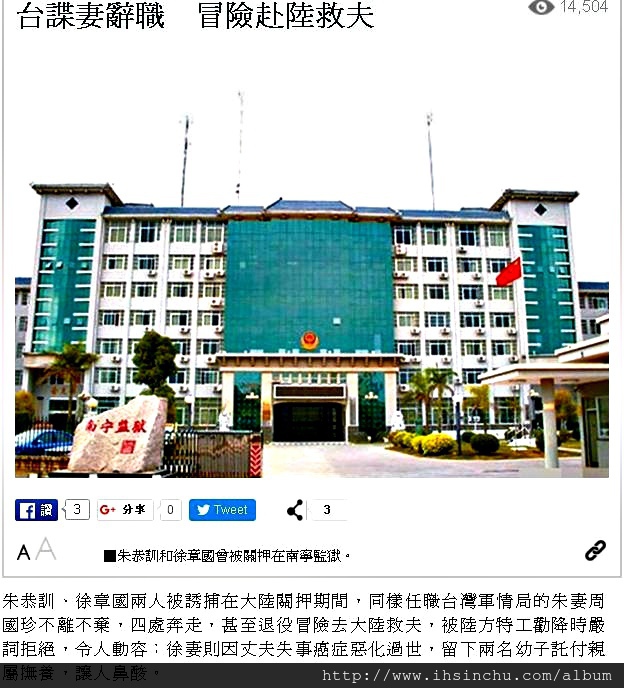Tap the Tweet button

222,510
